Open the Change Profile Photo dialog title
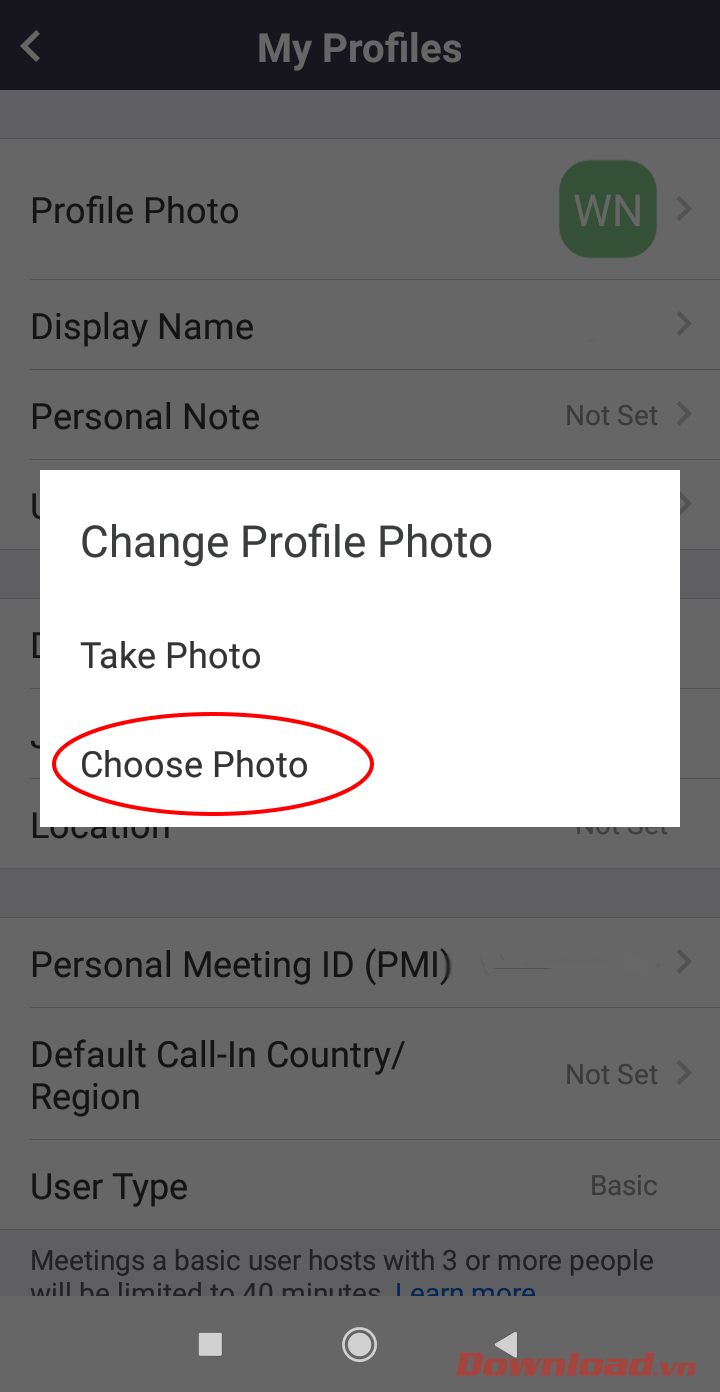720x1392 pixels. pyautogui.click(x=286, y=541)
